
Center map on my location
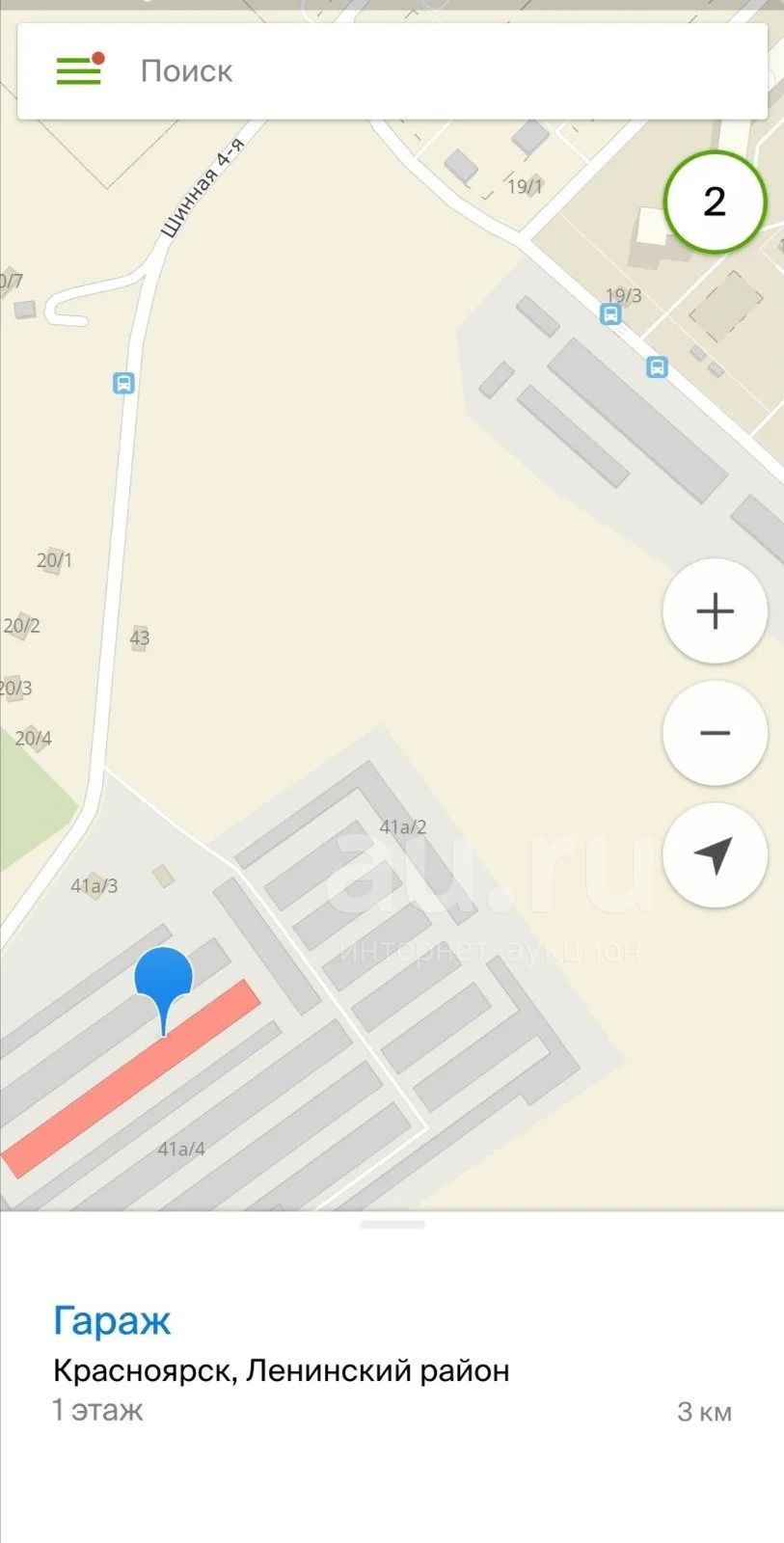coord(715,854)
